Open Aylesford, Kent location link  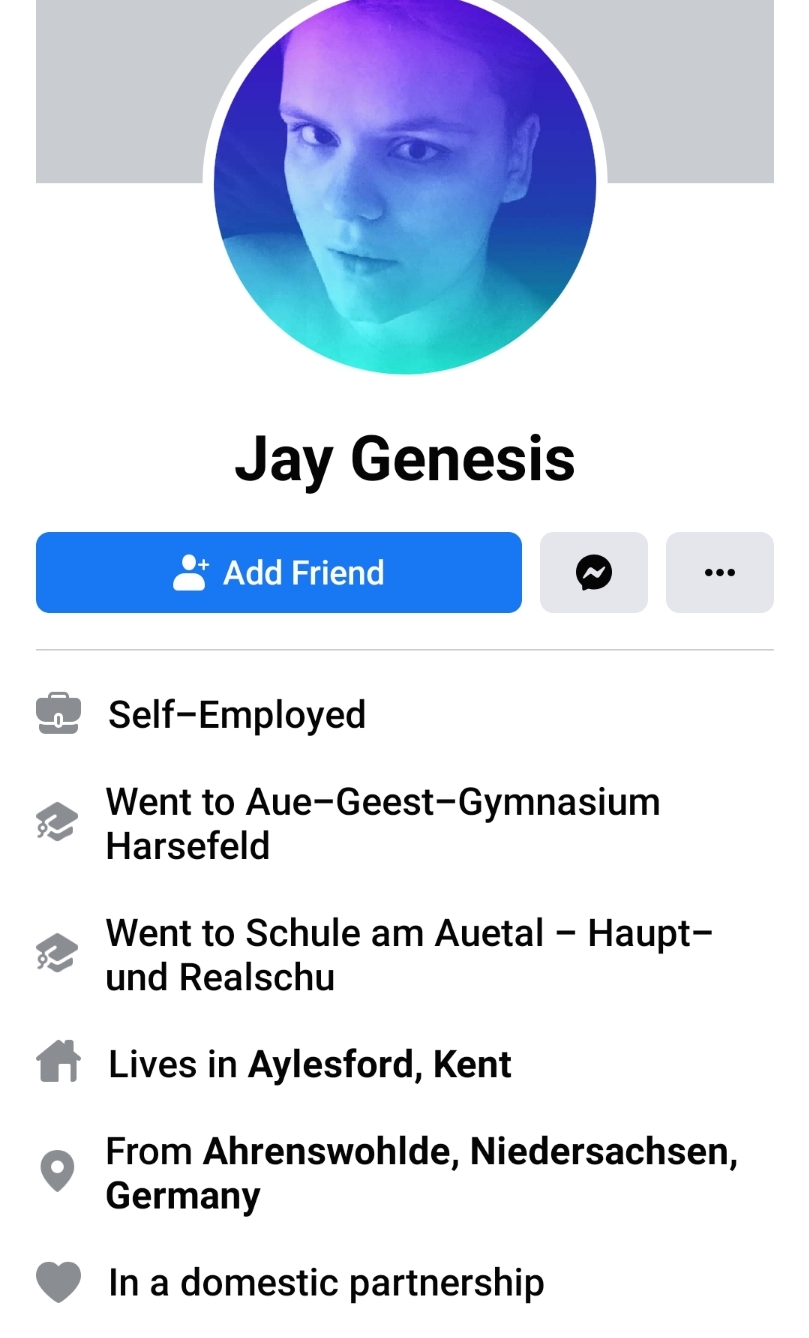point(380,1065)
